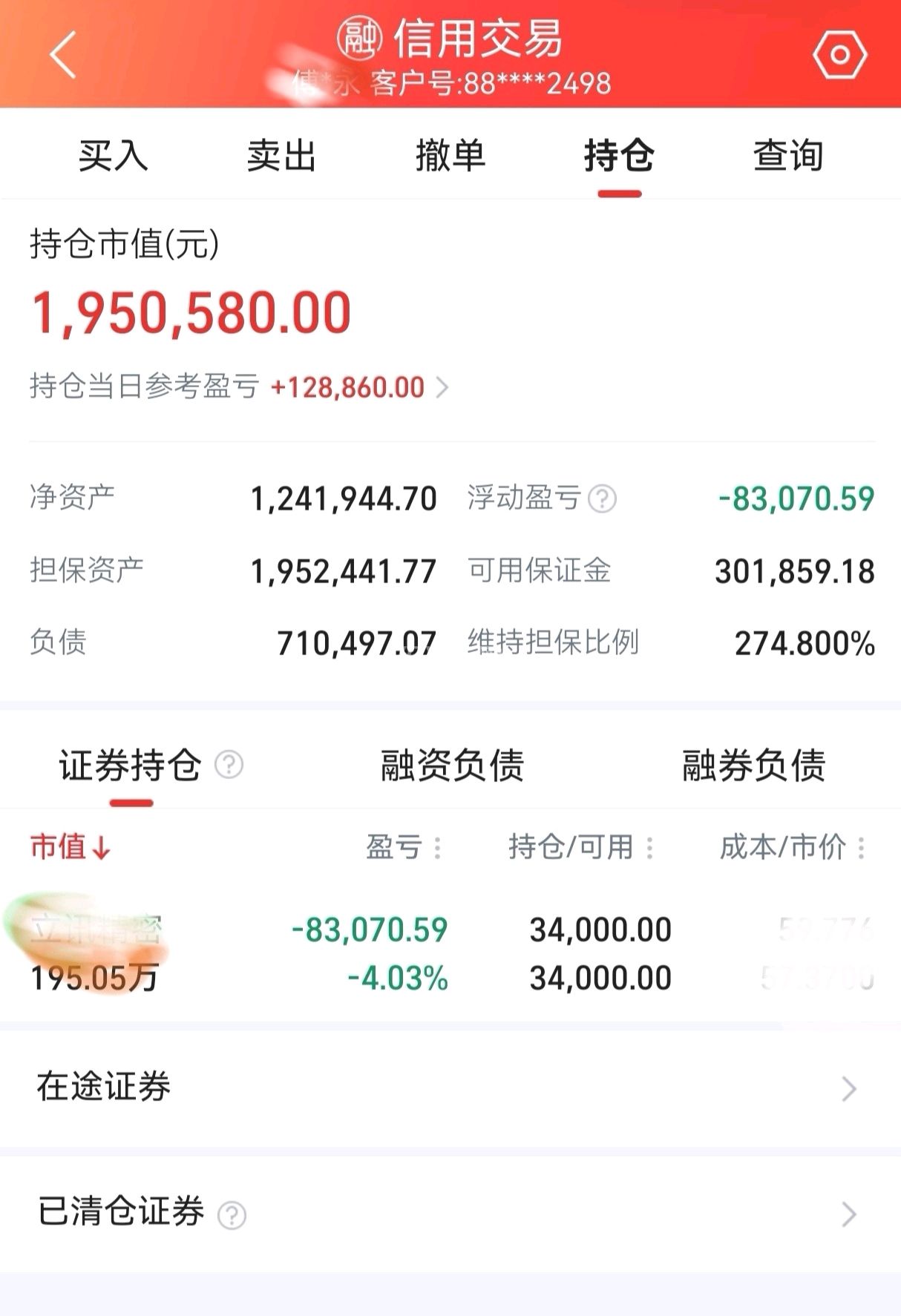Screen dimensions: 901x1316
Task: Go back using the top-left arrow
Action: (x=63, y=54)
